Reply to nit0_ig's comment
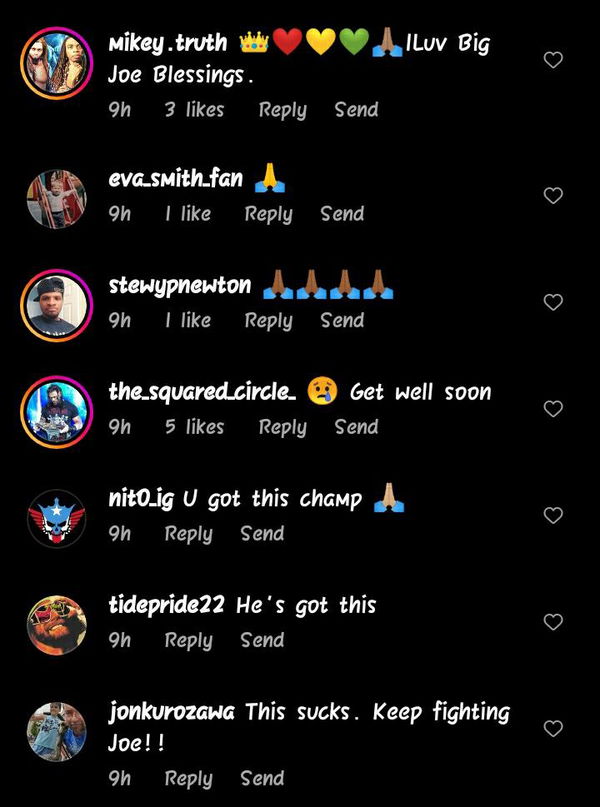 pyautogui.click(x=188, y=534)
